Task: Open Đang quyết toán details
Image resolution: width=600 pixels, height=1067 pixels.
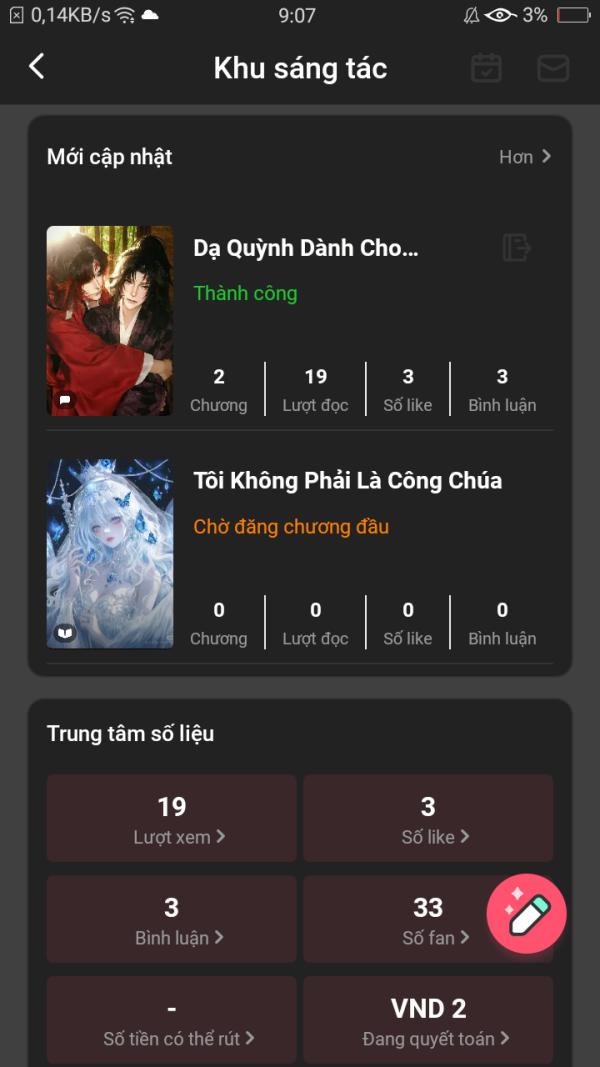Action: [x=428, y=1021]
